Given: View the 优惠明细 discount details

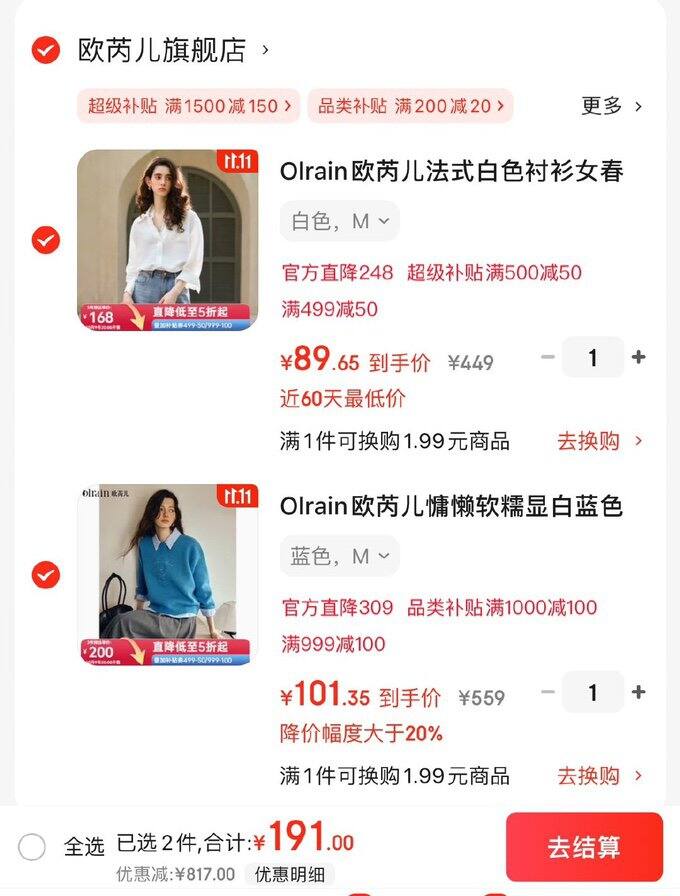Looking at the screenshot, I should coord(289,875).
